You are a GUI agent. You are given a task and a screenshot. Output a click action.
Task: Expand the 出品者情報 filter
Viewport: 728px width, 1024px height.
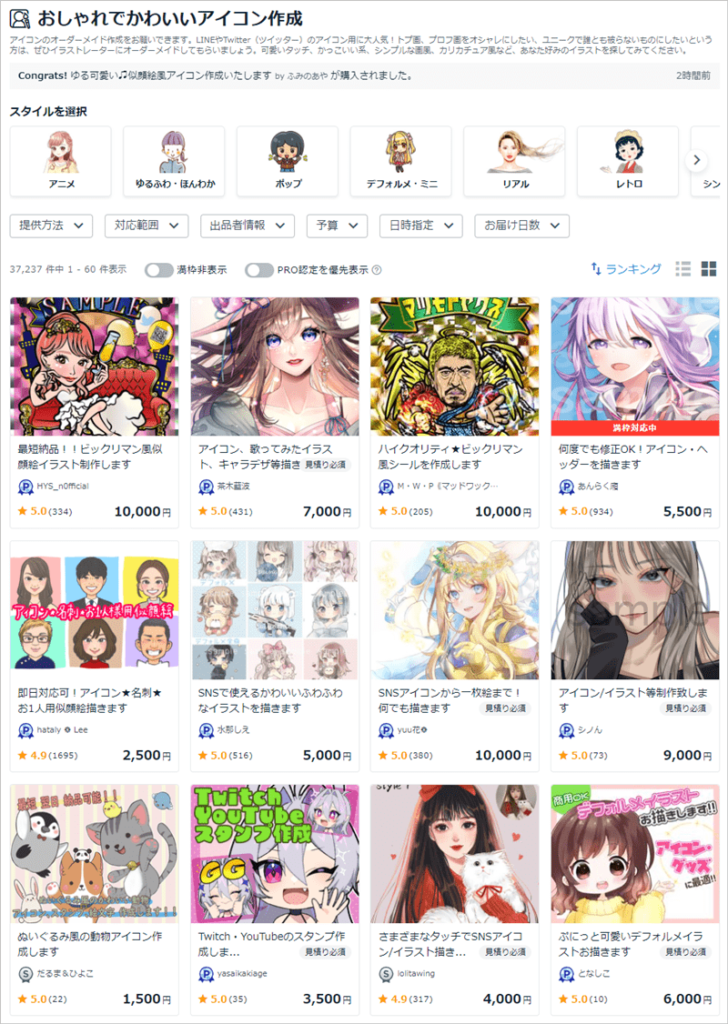click(x=247, y=226)
